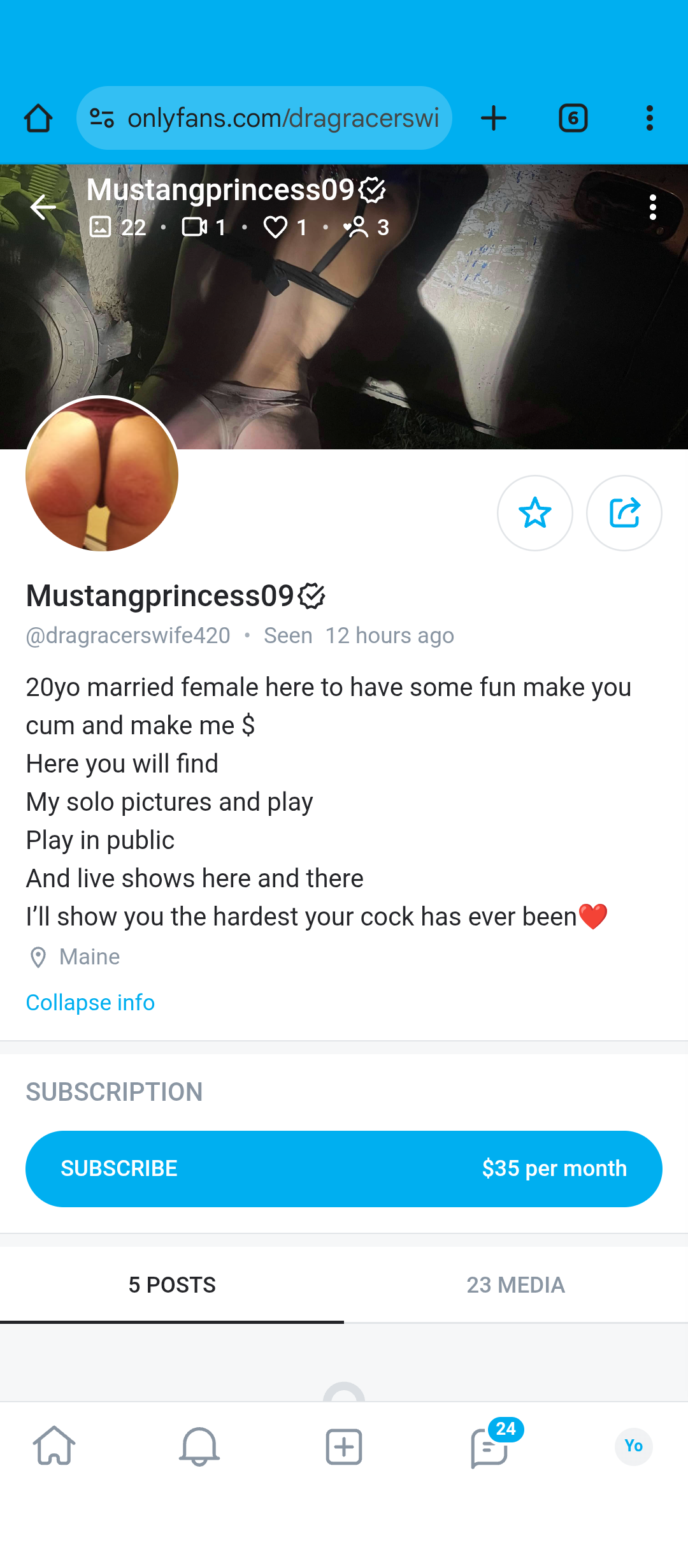The image size is (688, 1568).
Task: Open the browser's overflow menu
Action: point(650,118)
